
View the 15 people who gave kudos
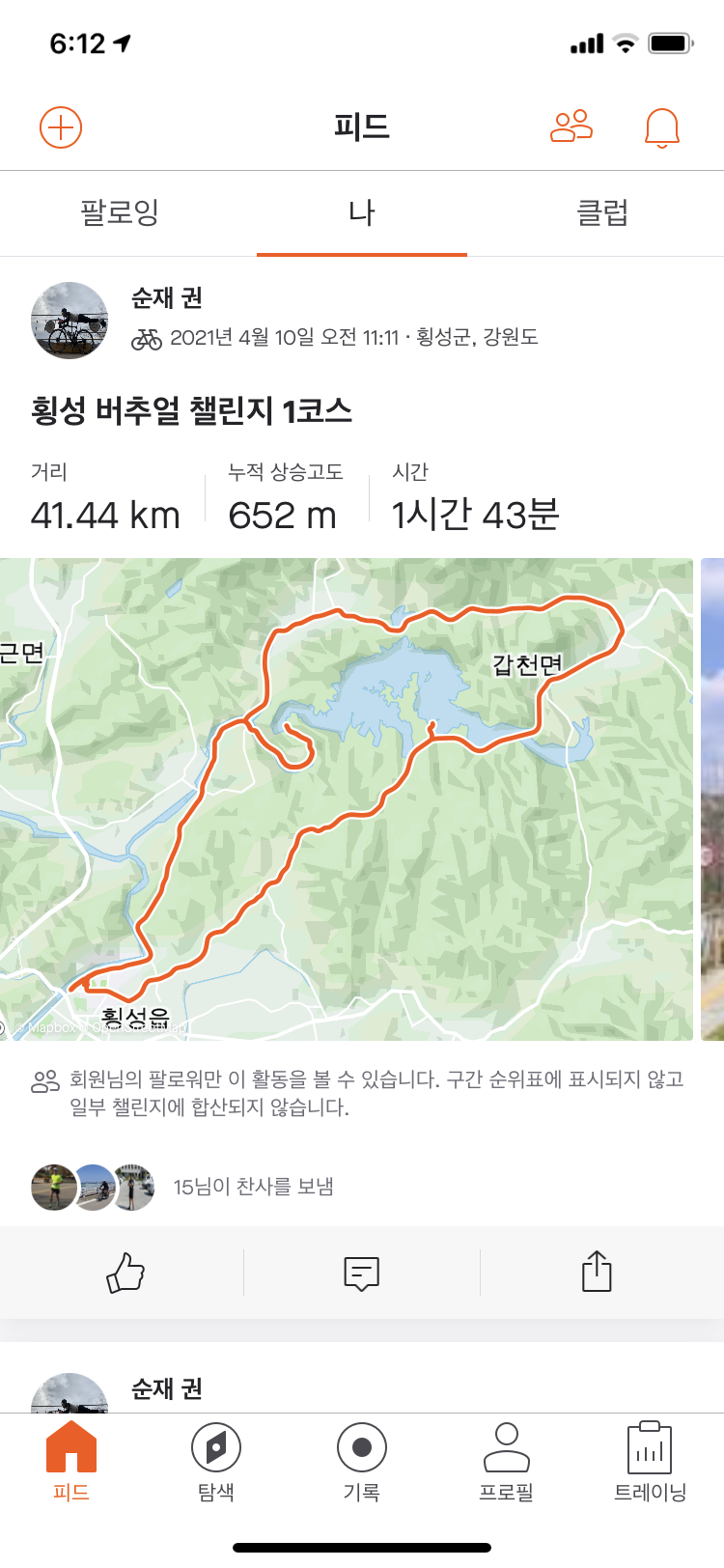(253, 1187)
